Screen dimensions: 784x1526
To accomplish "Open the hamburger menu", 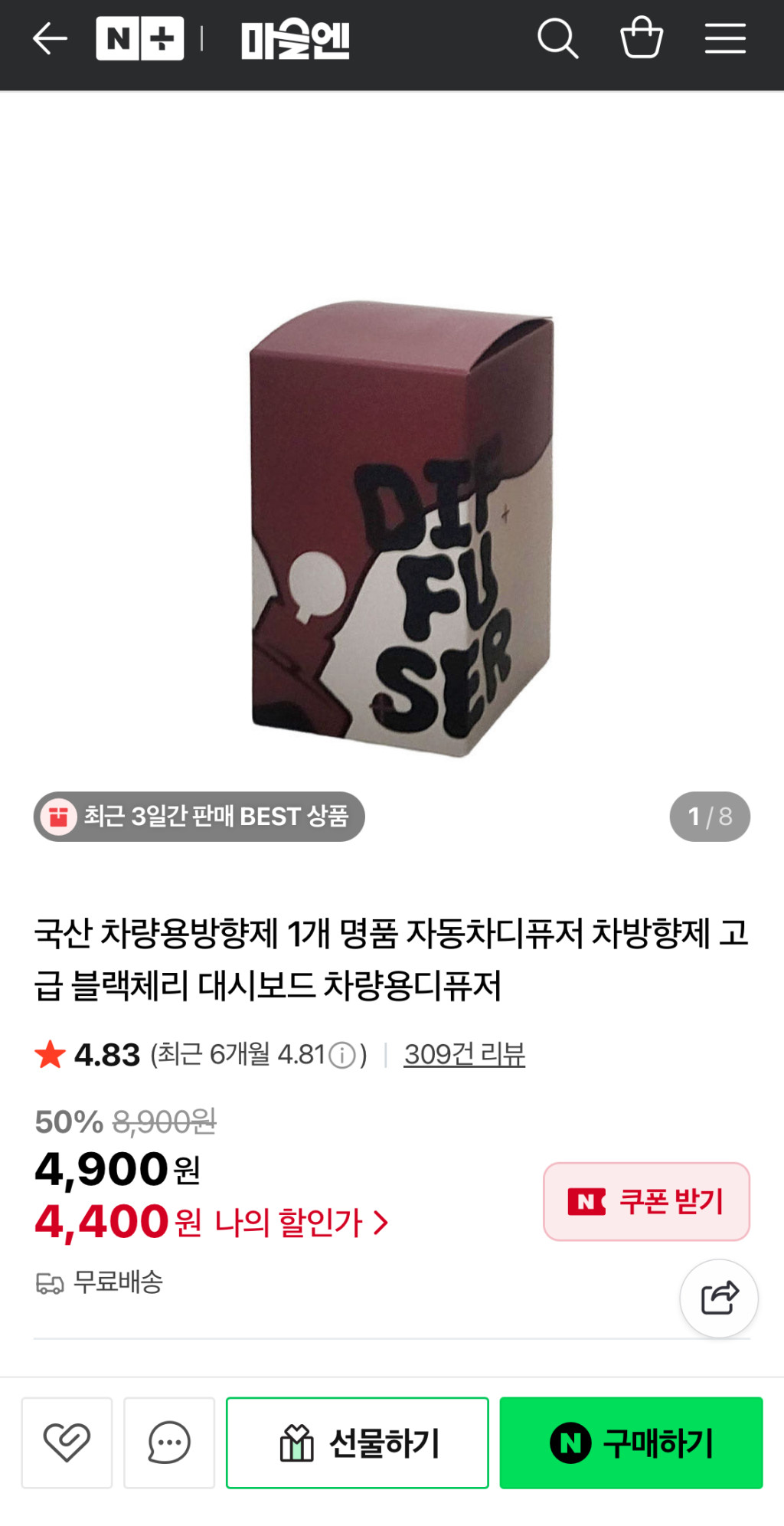I will pyautogui.click(x=725, y=38).
